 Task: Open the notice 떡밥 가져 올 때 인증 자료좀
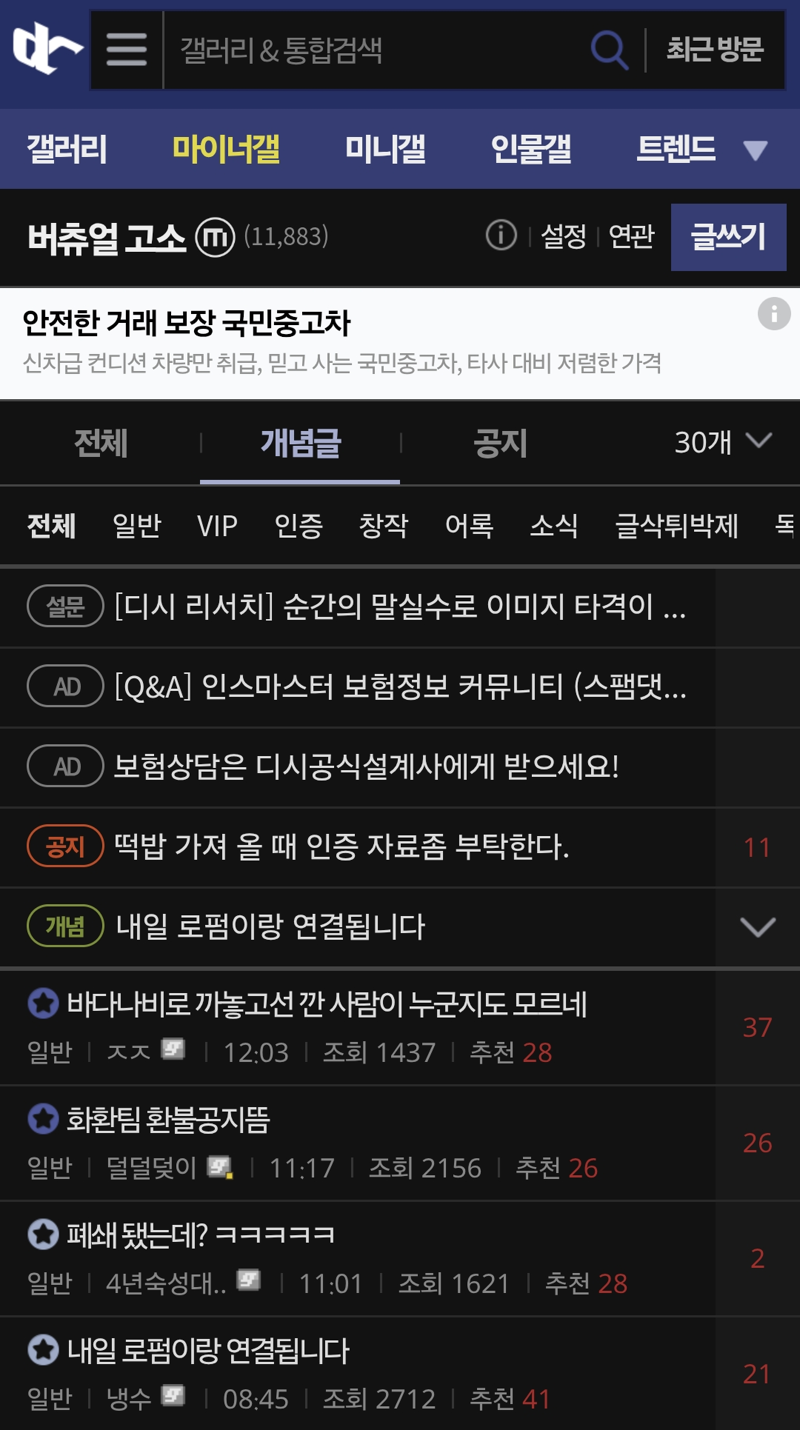pos(341,848)
